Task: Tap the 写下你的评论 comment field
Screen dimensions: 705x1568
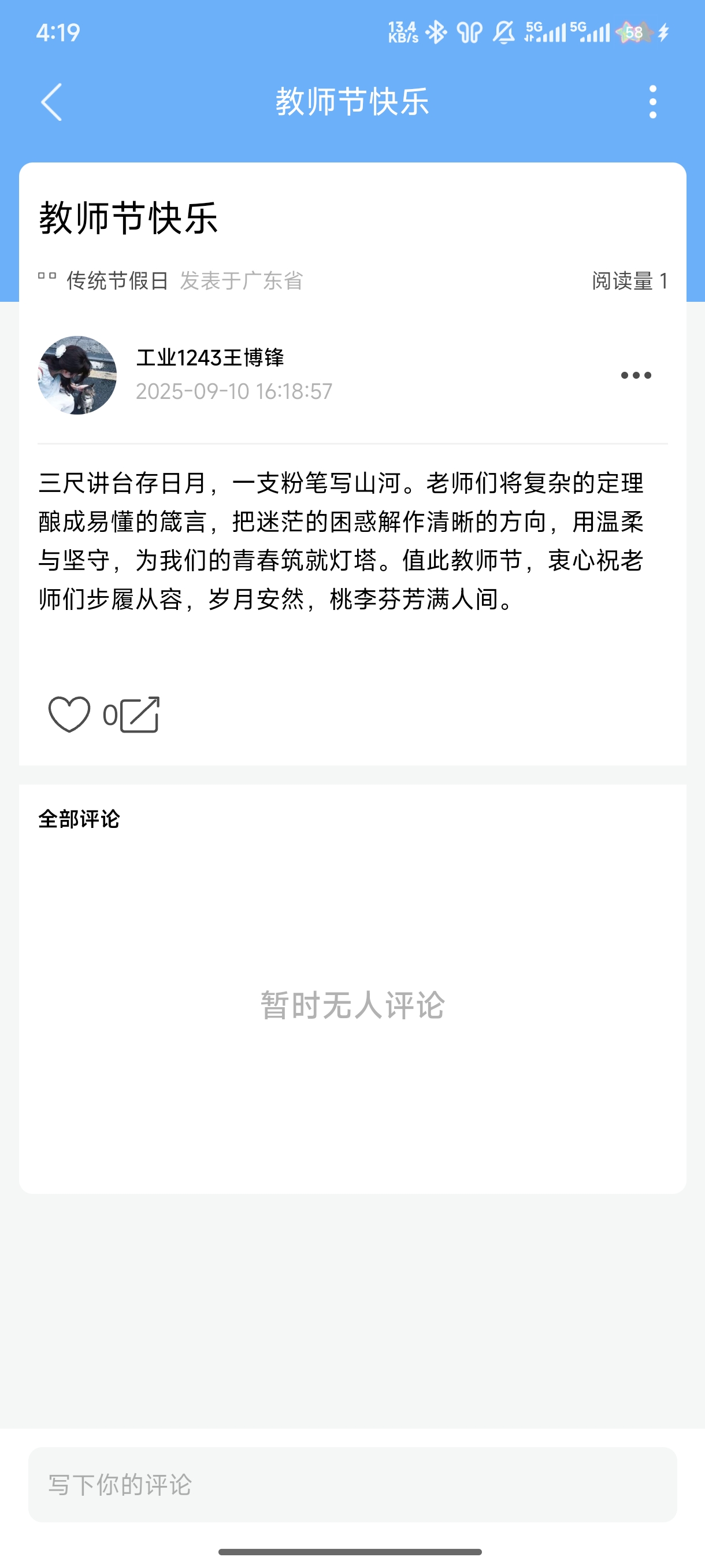Action: click(352, 1484)
